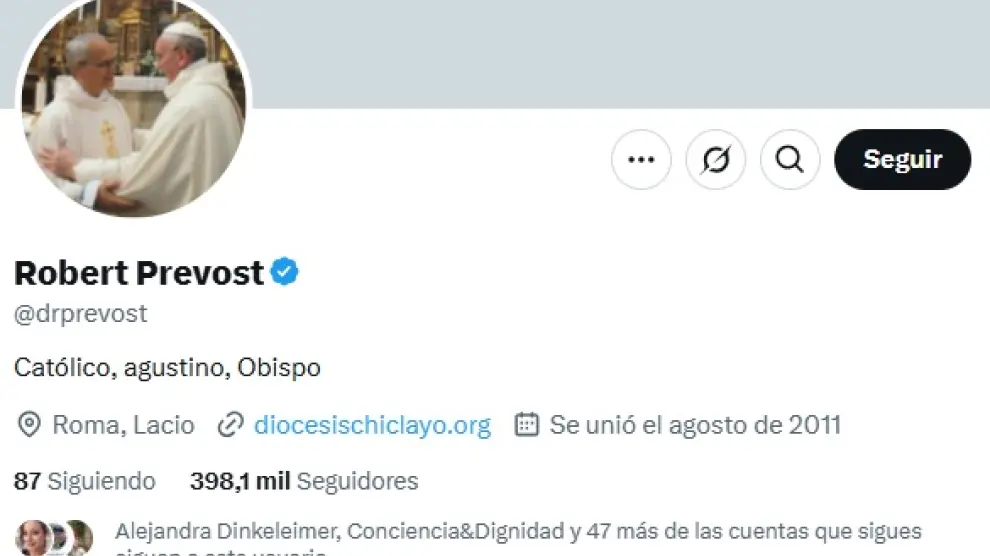Image resolution: width=990 pixels, height=556 pixels.
Task: Tap the Grok icon beside the search icon
Action: 715,160
